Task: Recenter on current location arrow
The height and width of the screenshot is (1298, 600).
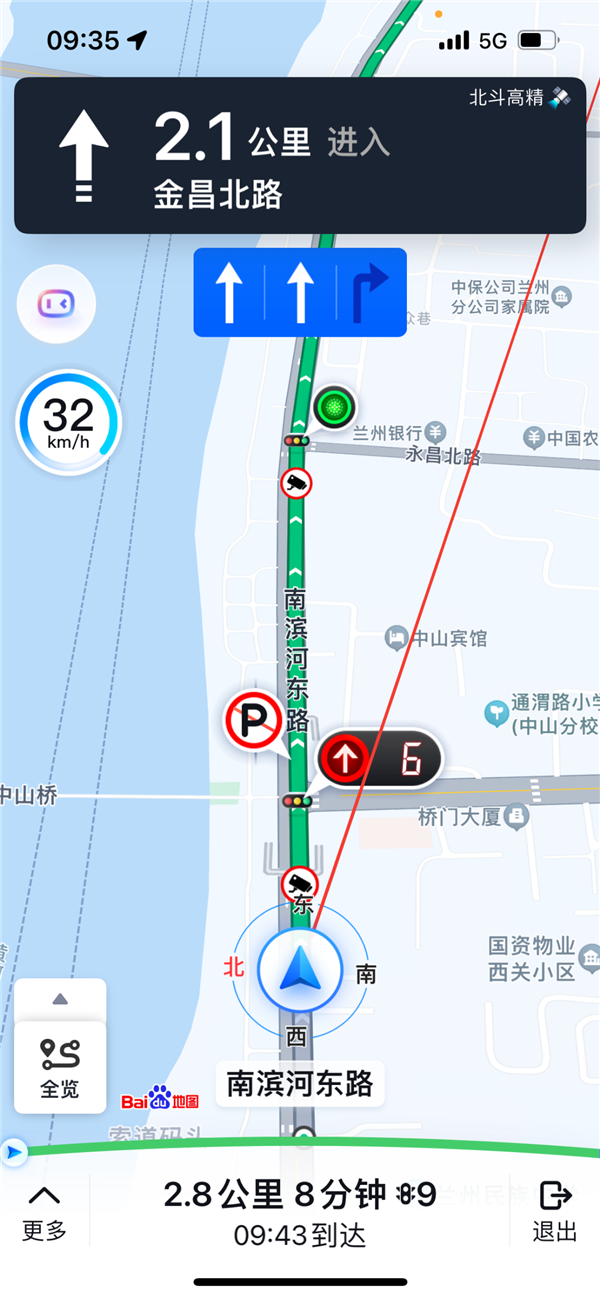Action: (x=296, y=969)
